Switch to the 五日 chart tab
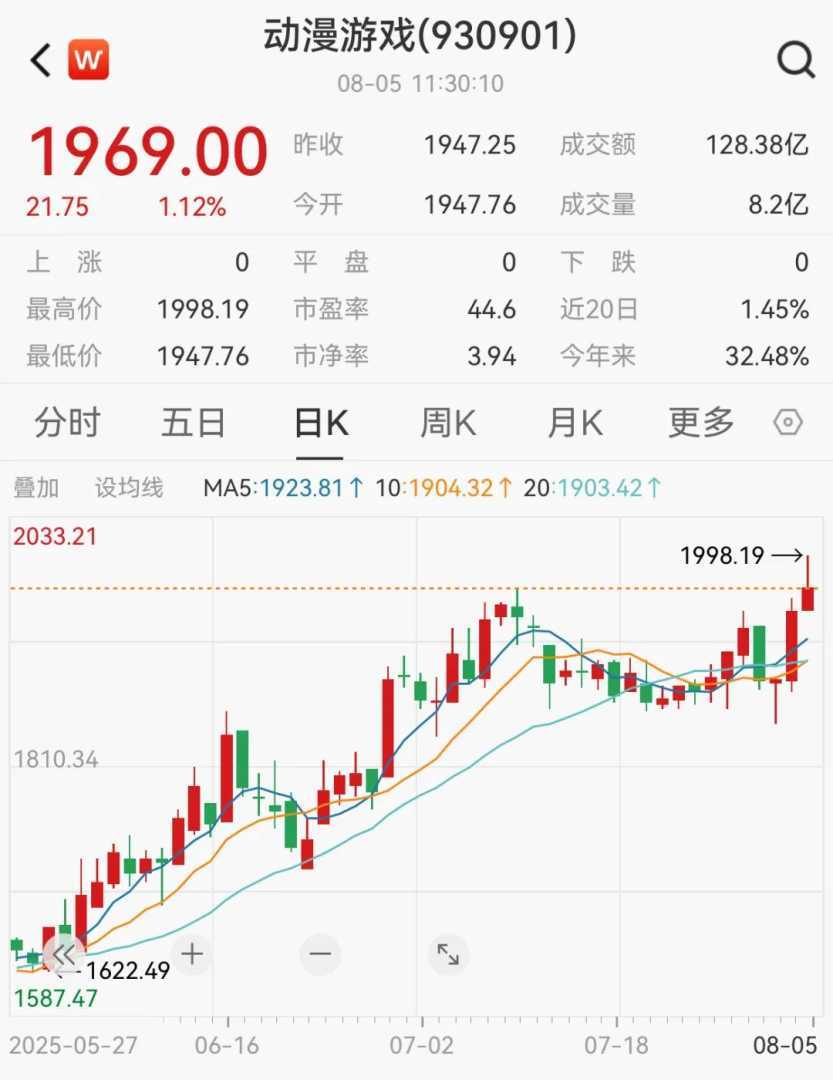The width and height of the screenshot is (833, 1080). point(193,423)
